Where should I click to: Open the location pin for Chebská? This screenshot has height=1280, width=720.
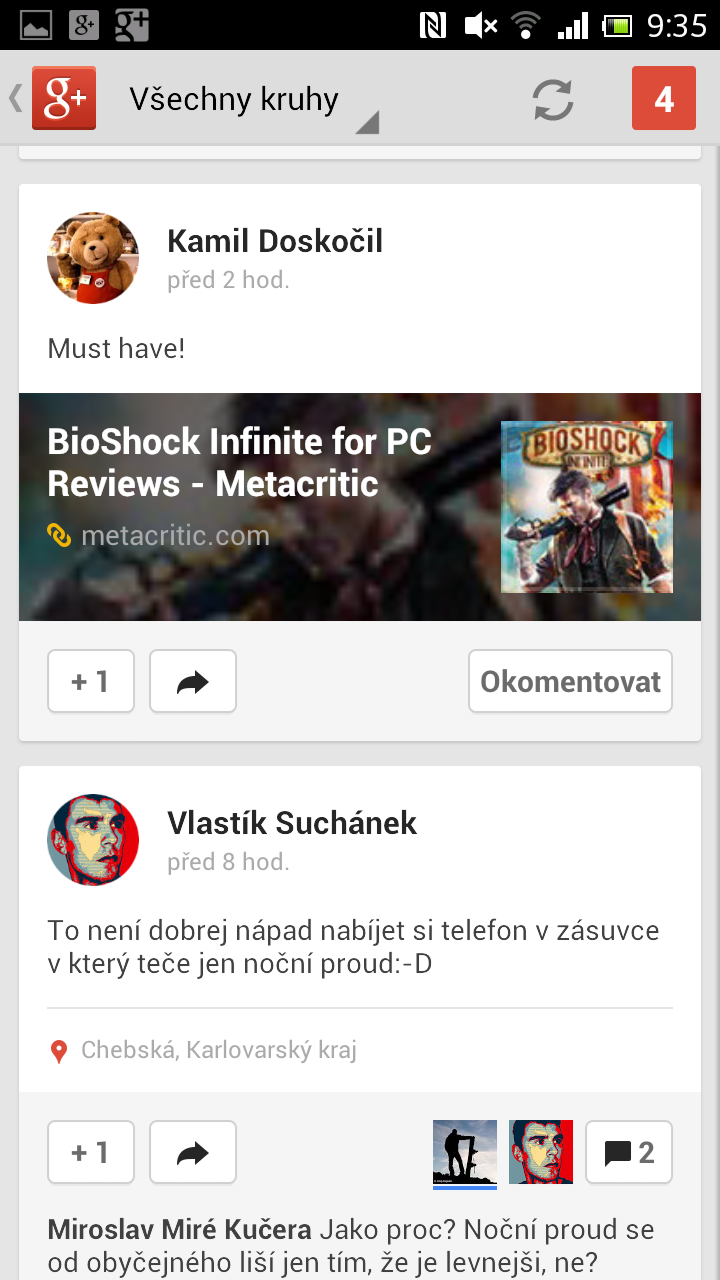(x=58, y=1051)
